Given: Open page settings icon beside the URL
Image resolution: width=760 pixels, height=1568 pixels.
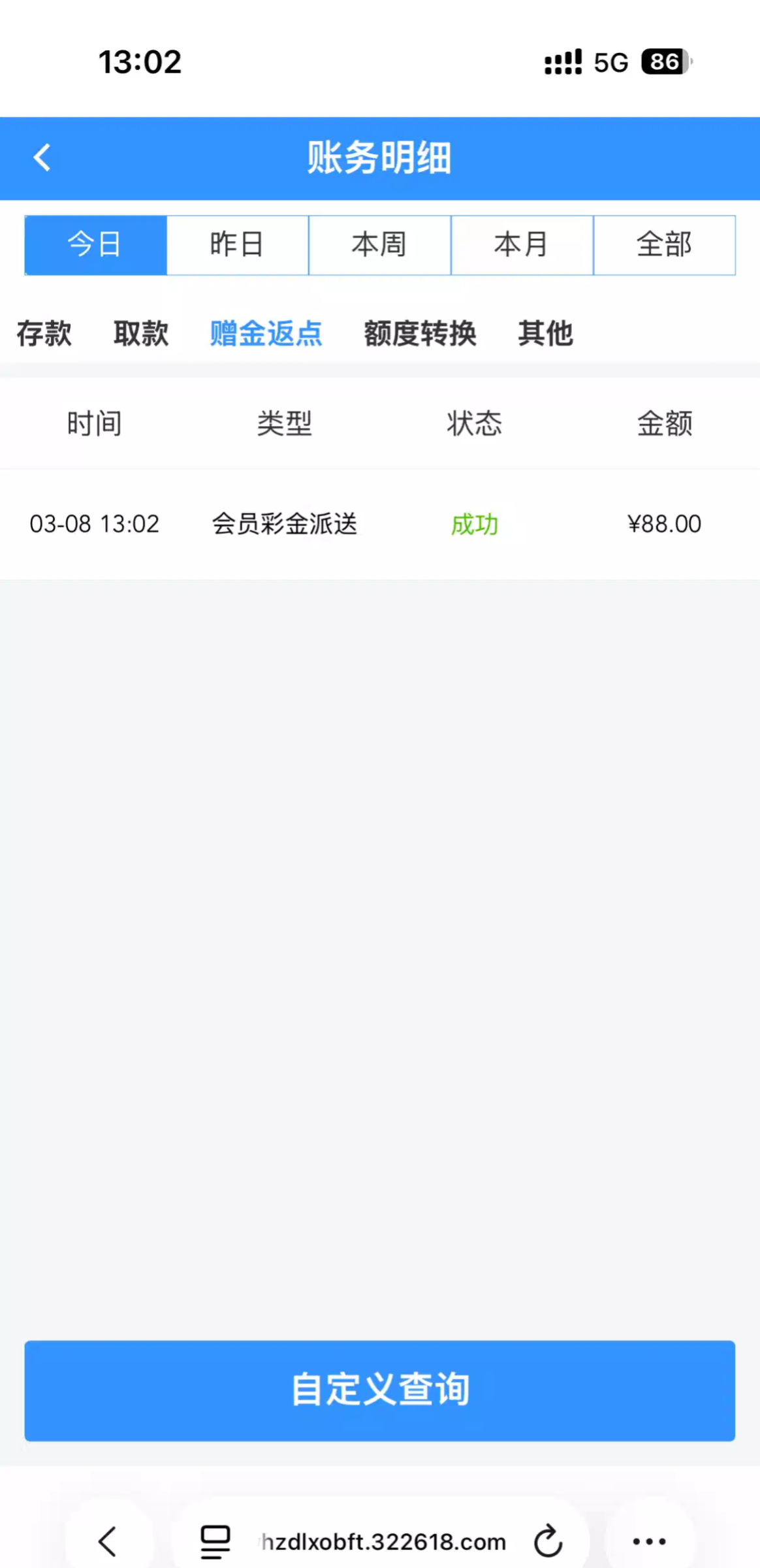Looking at the screenshot, I should [215, 1542].
